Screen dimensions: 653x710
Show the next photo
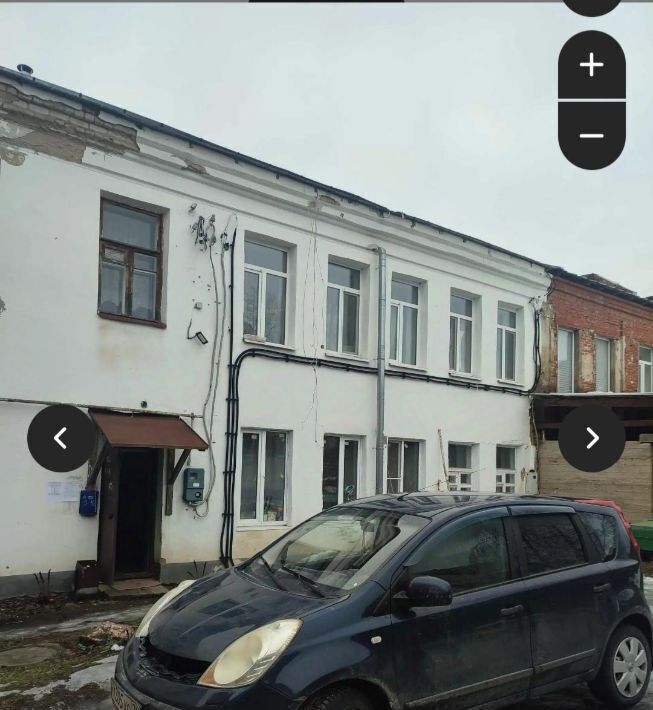591,438
